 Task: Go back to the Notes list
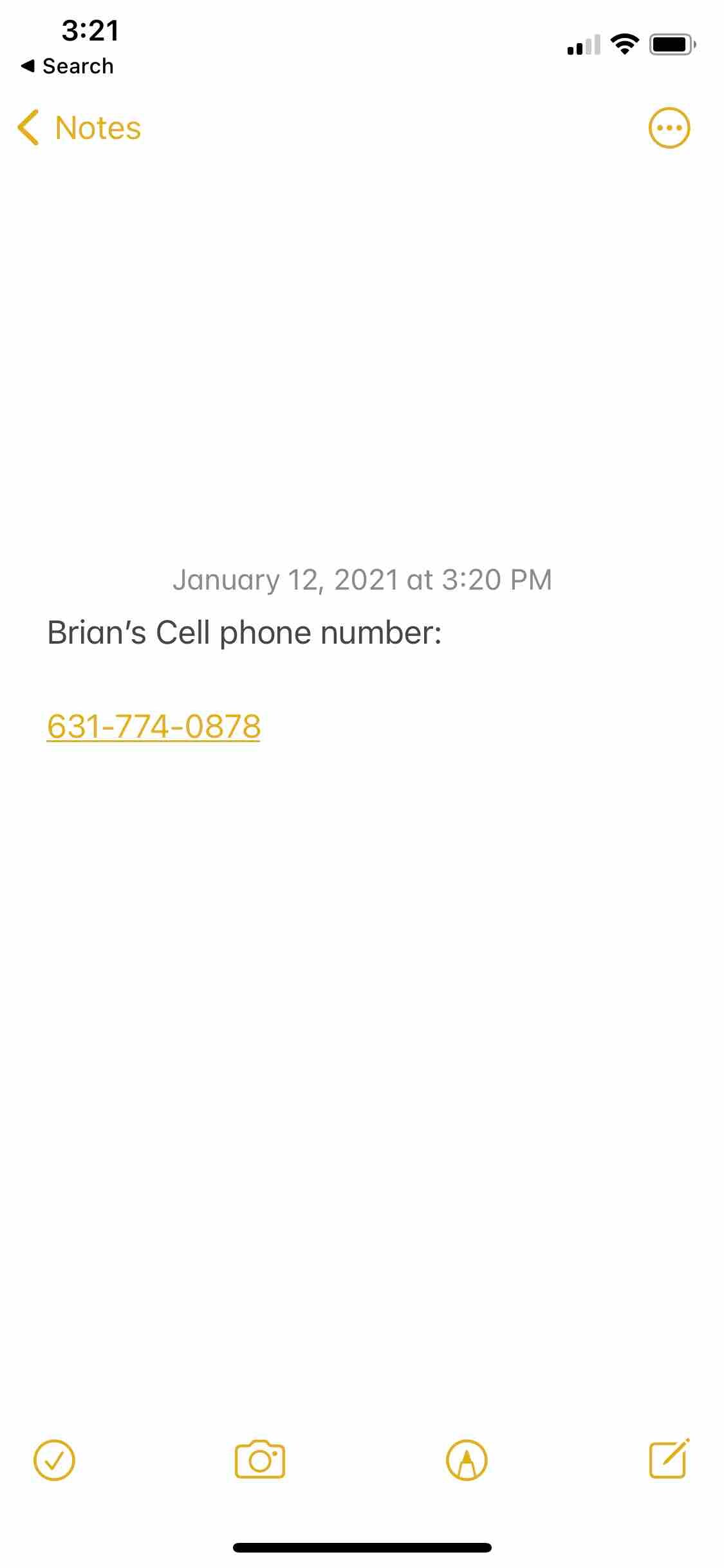point(79,127)
